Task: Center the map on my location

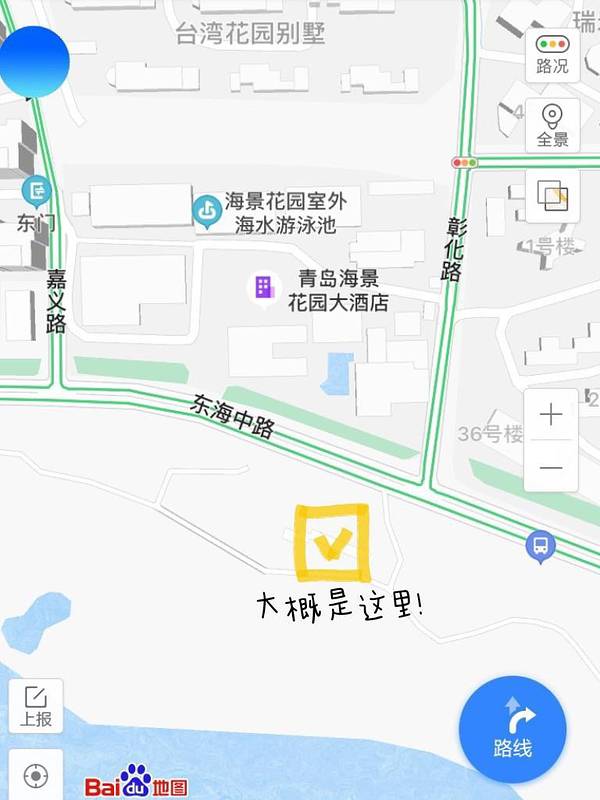Action: click(x=36, y=775)
